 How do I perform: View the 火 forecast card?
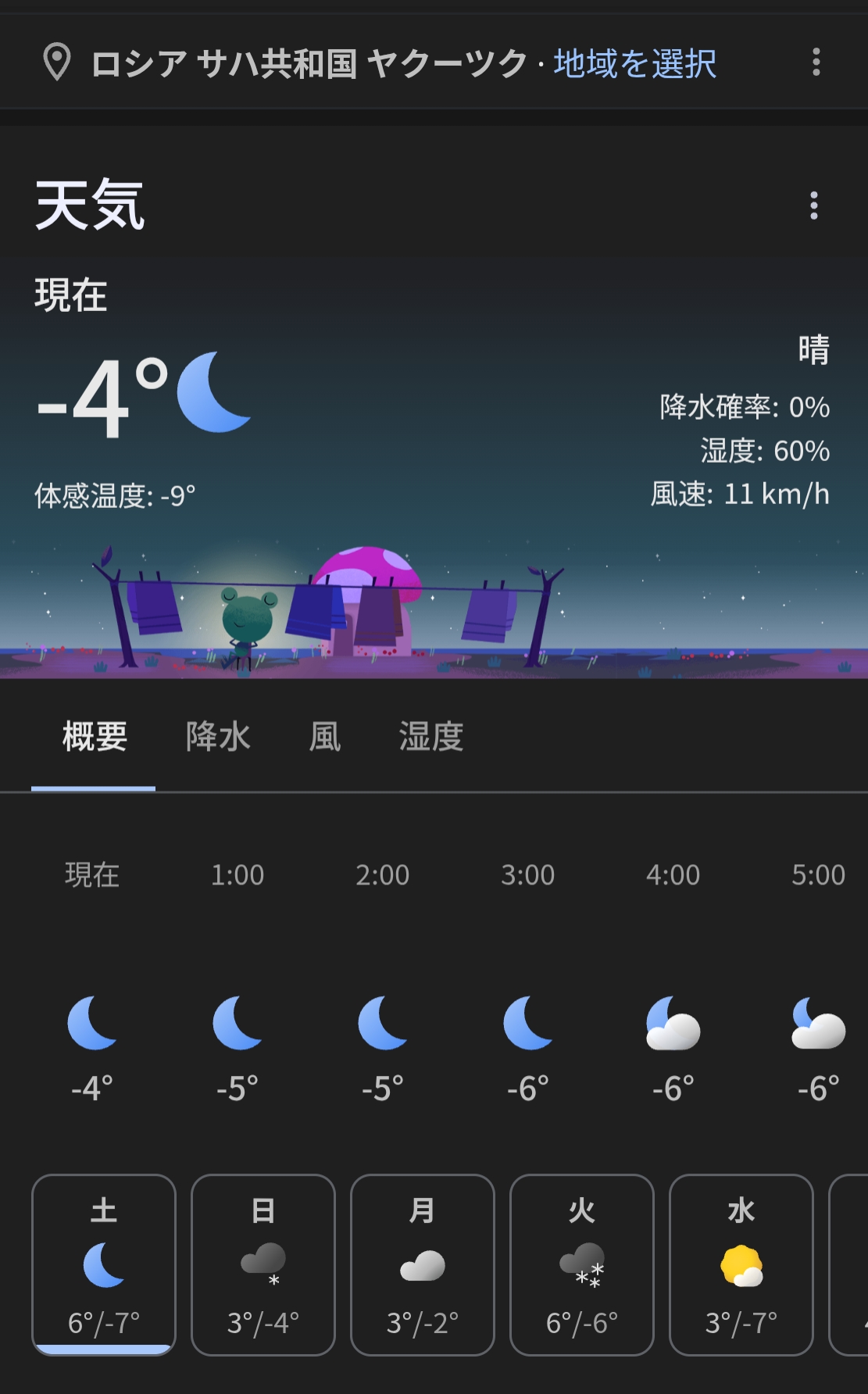(582, 1264)
